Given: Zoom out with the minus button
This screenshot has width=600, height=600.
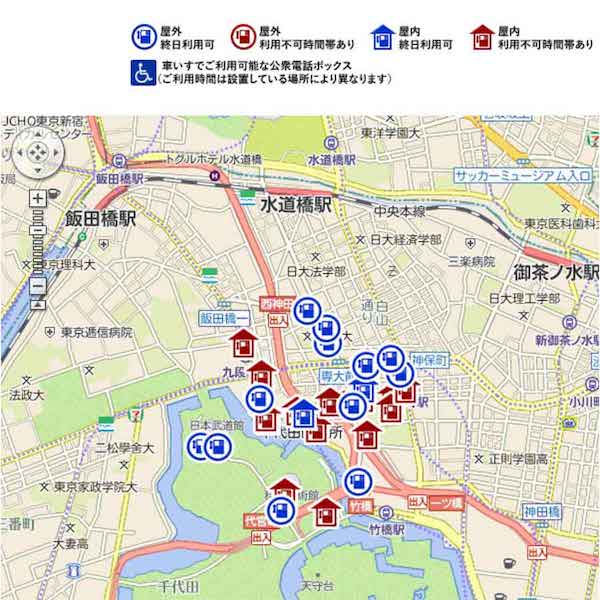Looking at the screenshot, I should point(37,288).
